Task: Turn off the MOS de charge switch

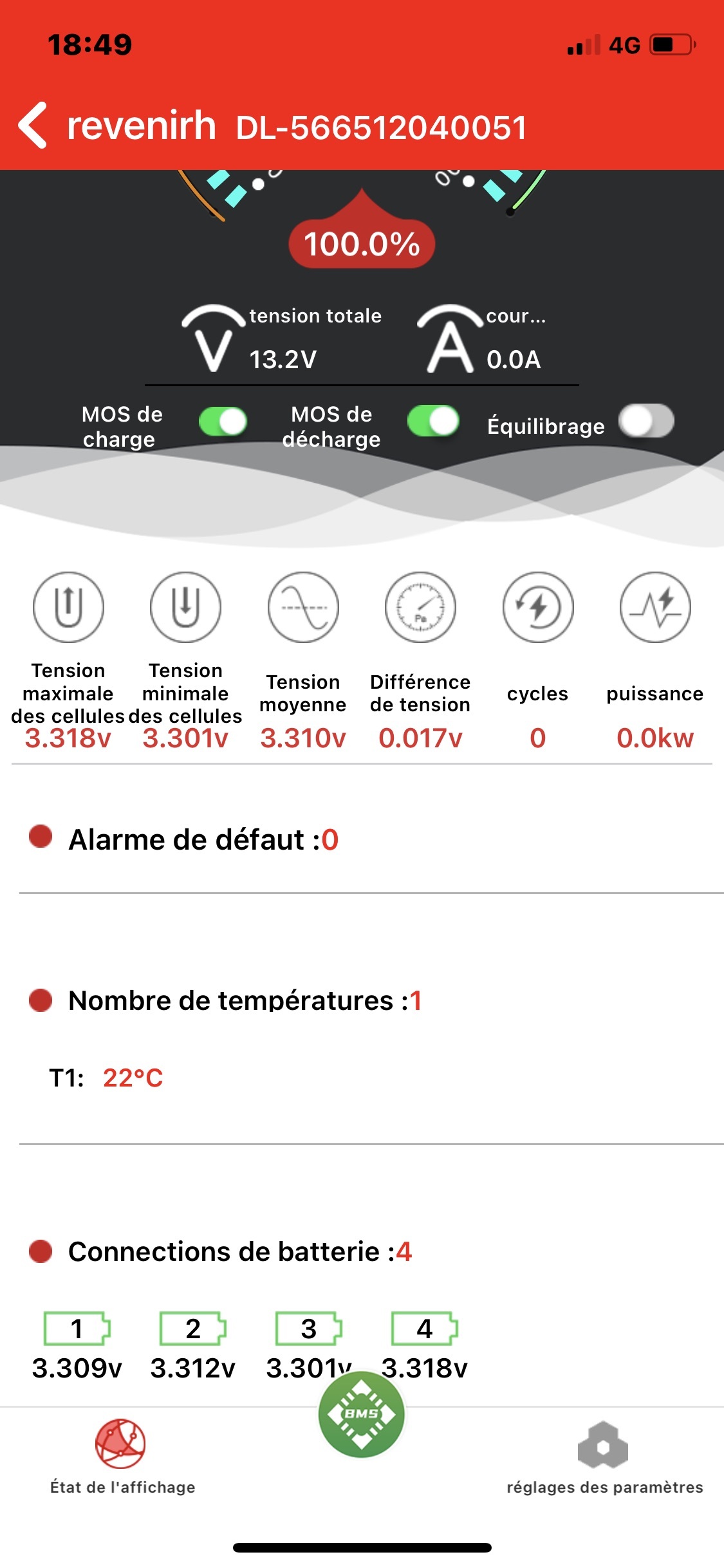Action: coord(223,422)
